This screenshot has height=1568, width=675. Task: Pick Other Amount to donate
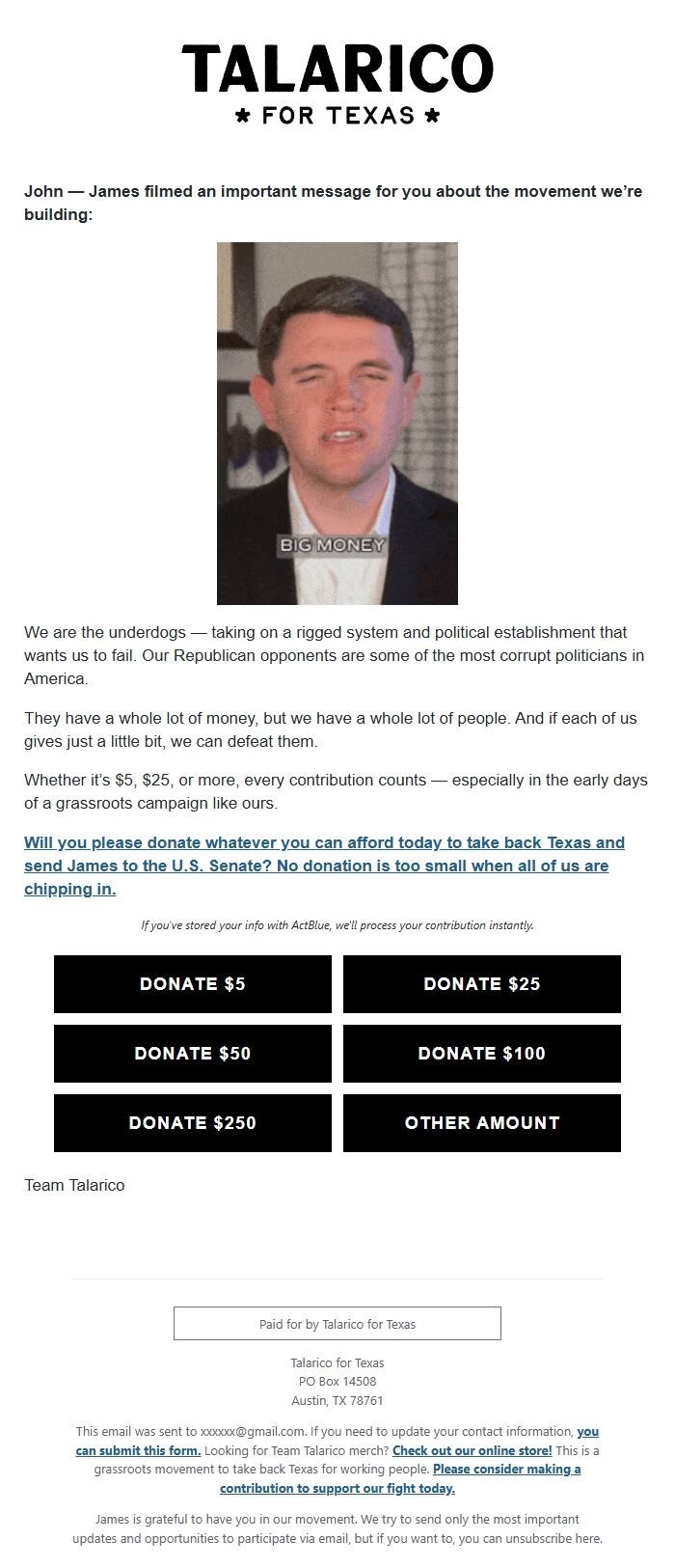click(482, 1123)
